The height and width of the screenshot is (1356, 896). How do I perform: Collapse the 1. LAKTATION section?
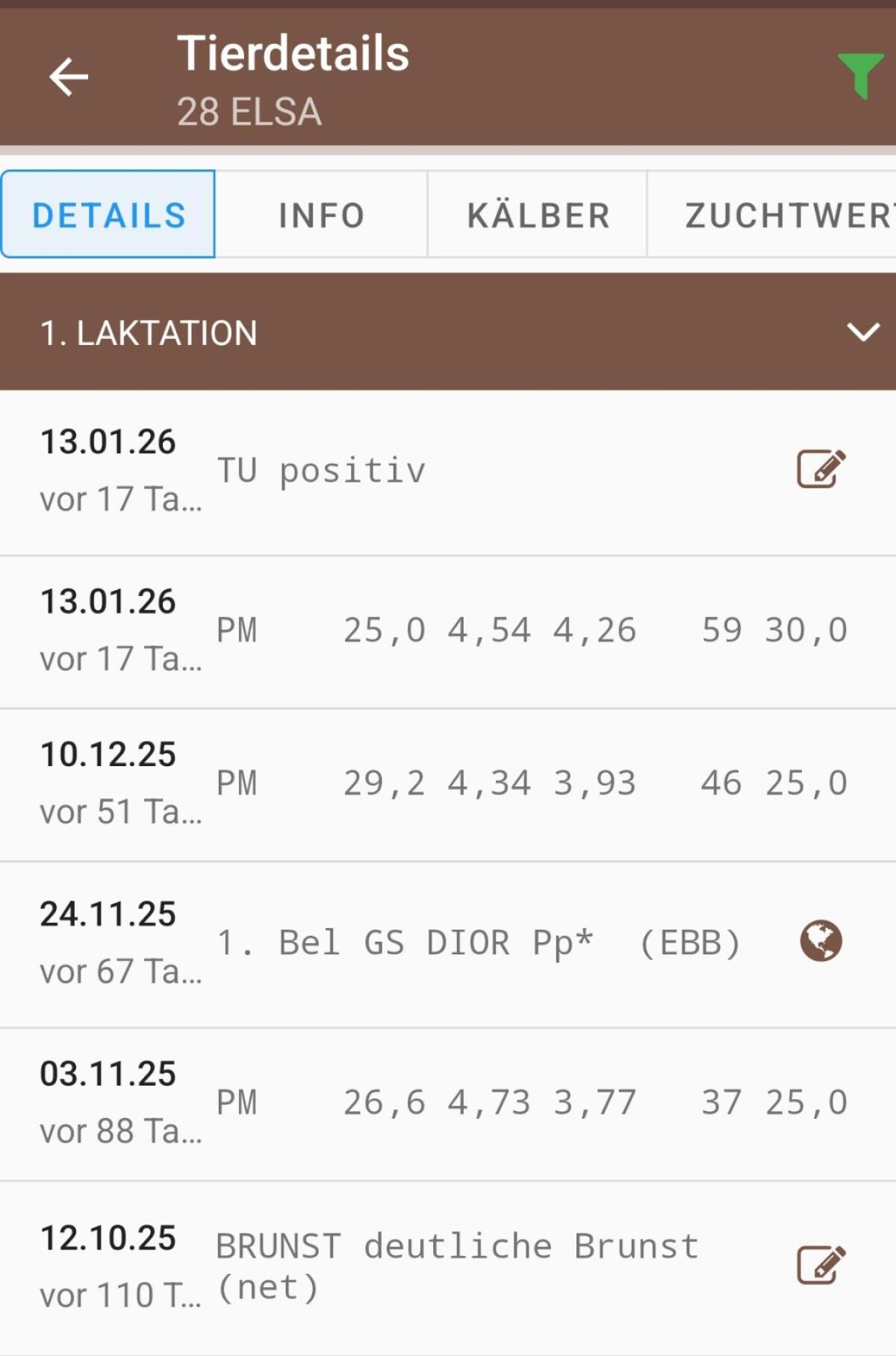tap(862, 332)
